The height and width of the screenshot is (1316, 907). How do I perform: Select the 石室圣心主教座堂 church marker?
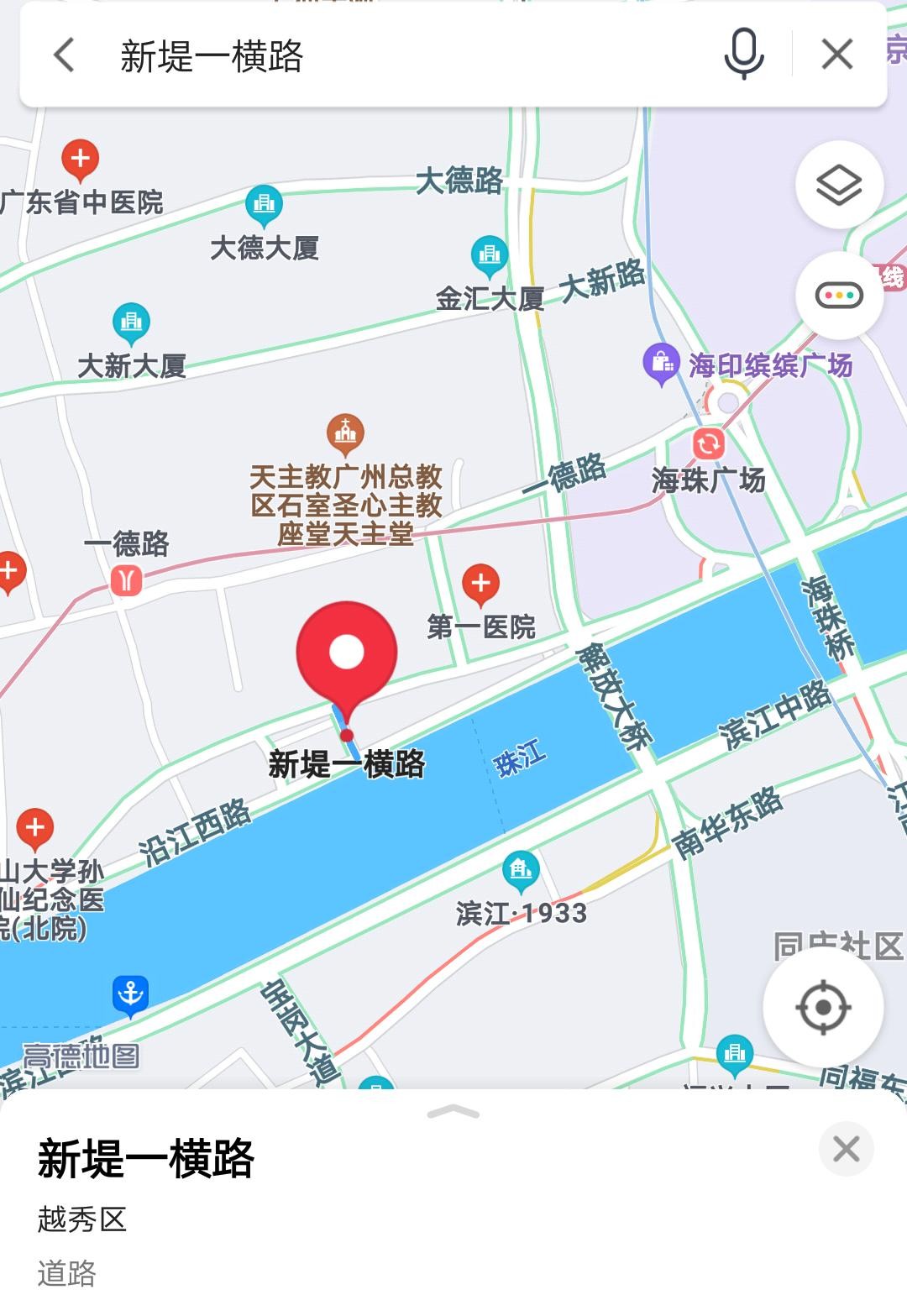pos(345,433)
